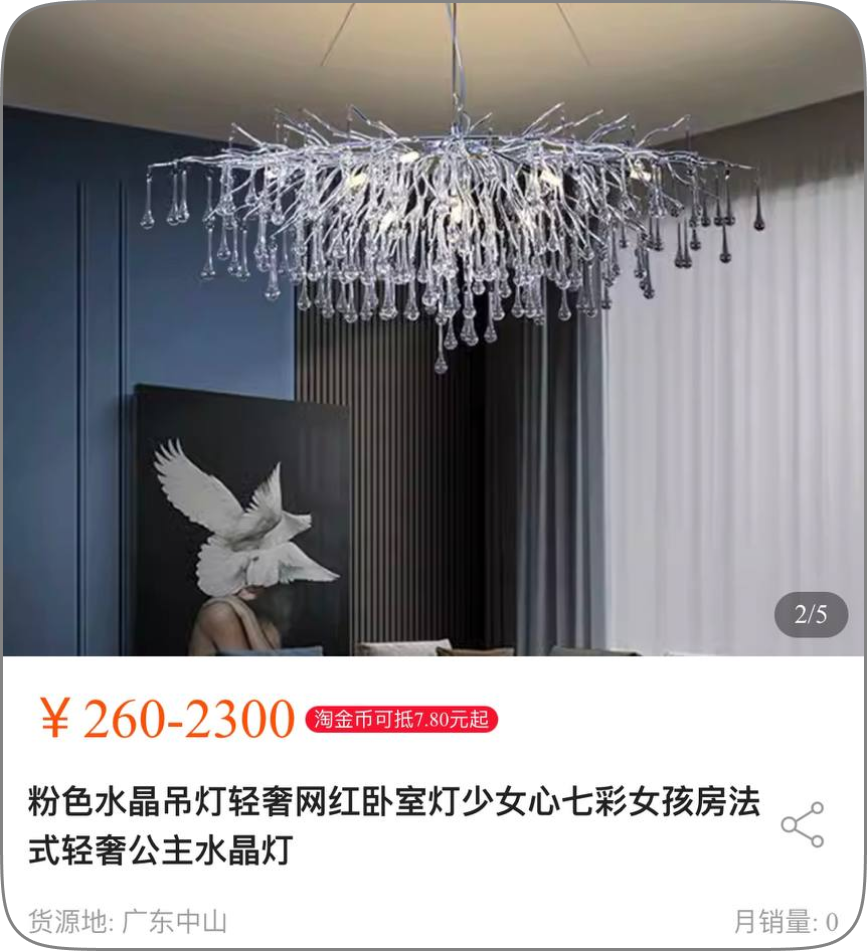This screenshot has height=951, width=867.
Task: Tap the 淘金币可抵7.80元起 discount badge
Action: pos(401,718)
